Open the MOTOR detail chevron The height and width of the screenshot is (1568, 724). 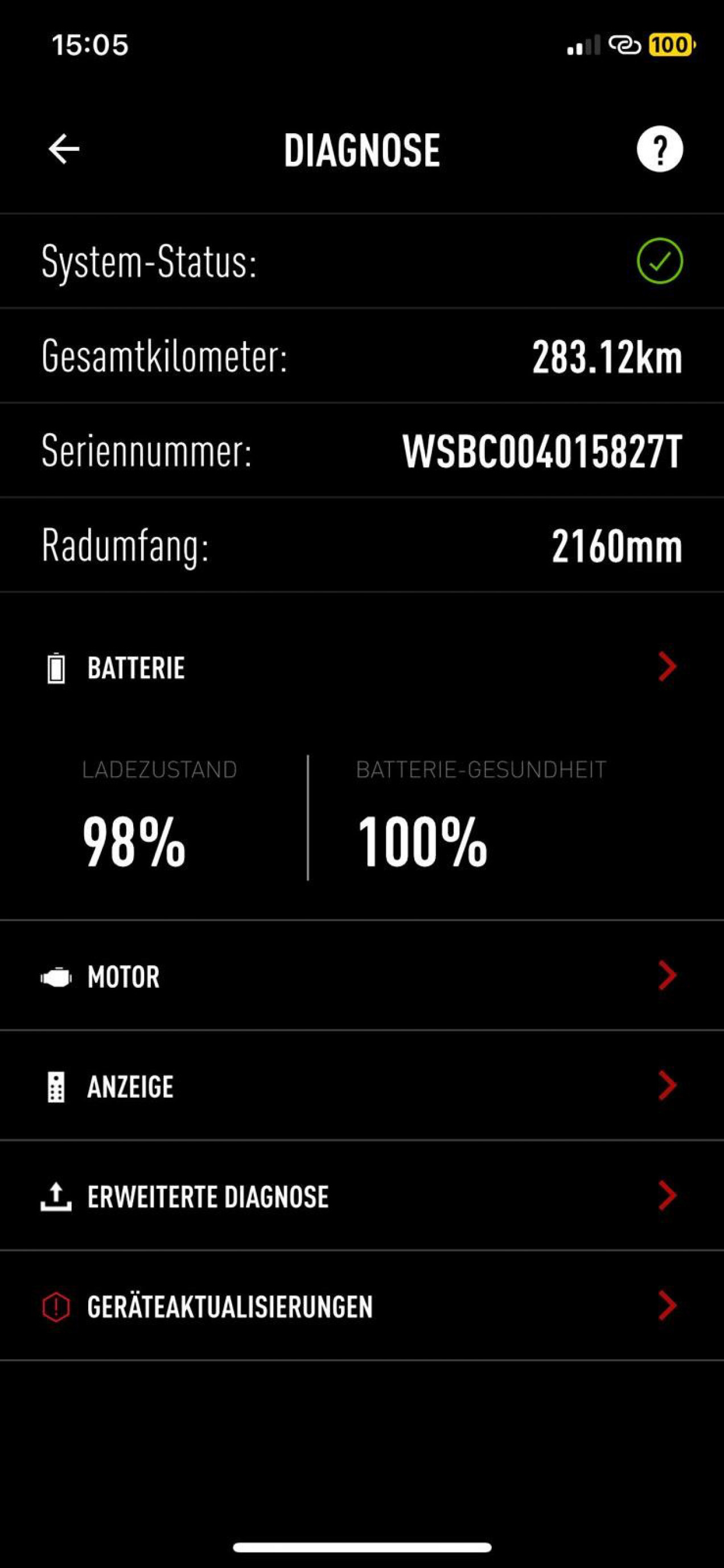[668, 975]
